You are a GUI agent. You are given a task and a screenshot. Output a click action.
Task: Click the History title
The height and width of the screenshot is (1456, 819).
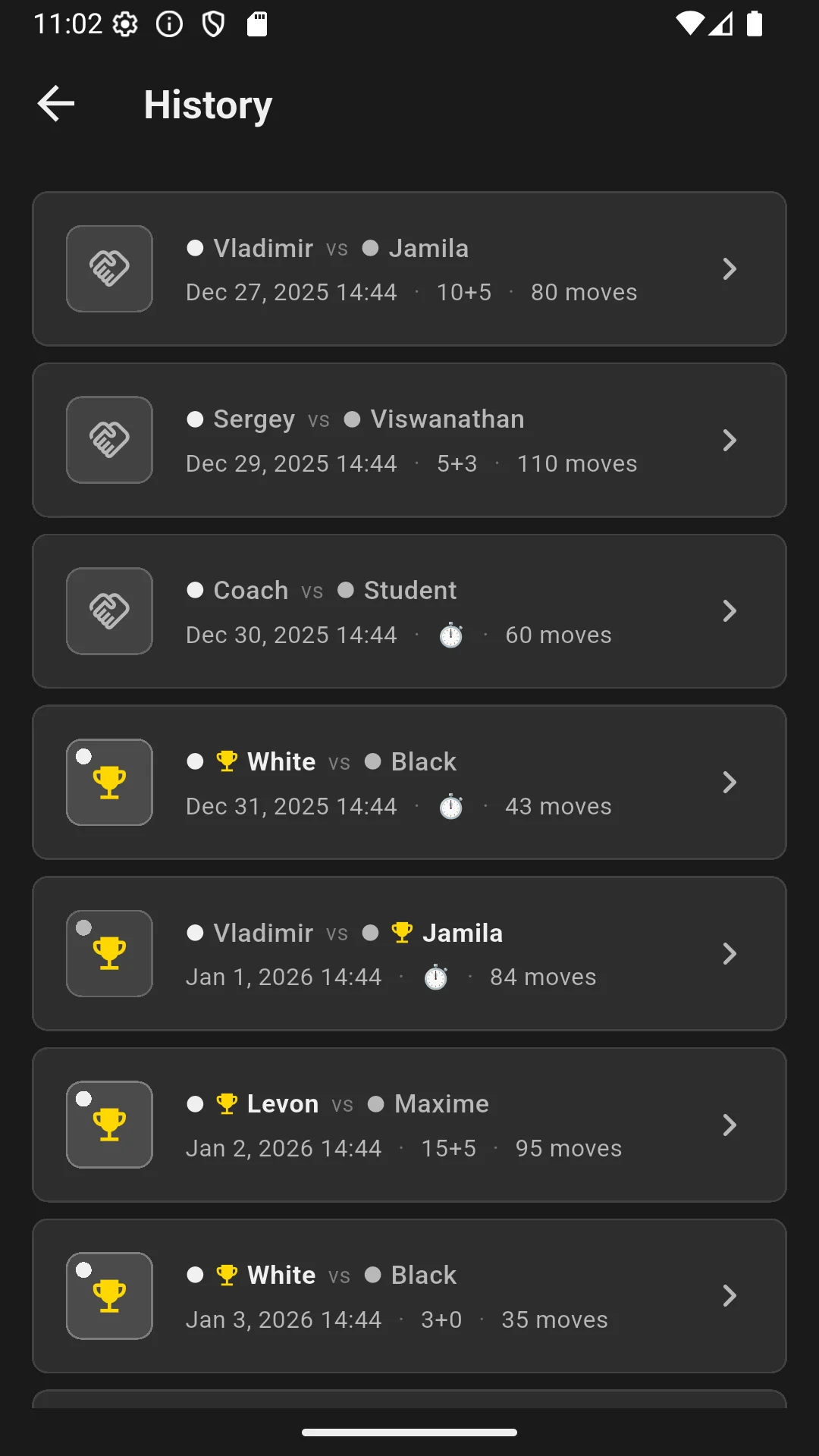(x=208, y=104)
